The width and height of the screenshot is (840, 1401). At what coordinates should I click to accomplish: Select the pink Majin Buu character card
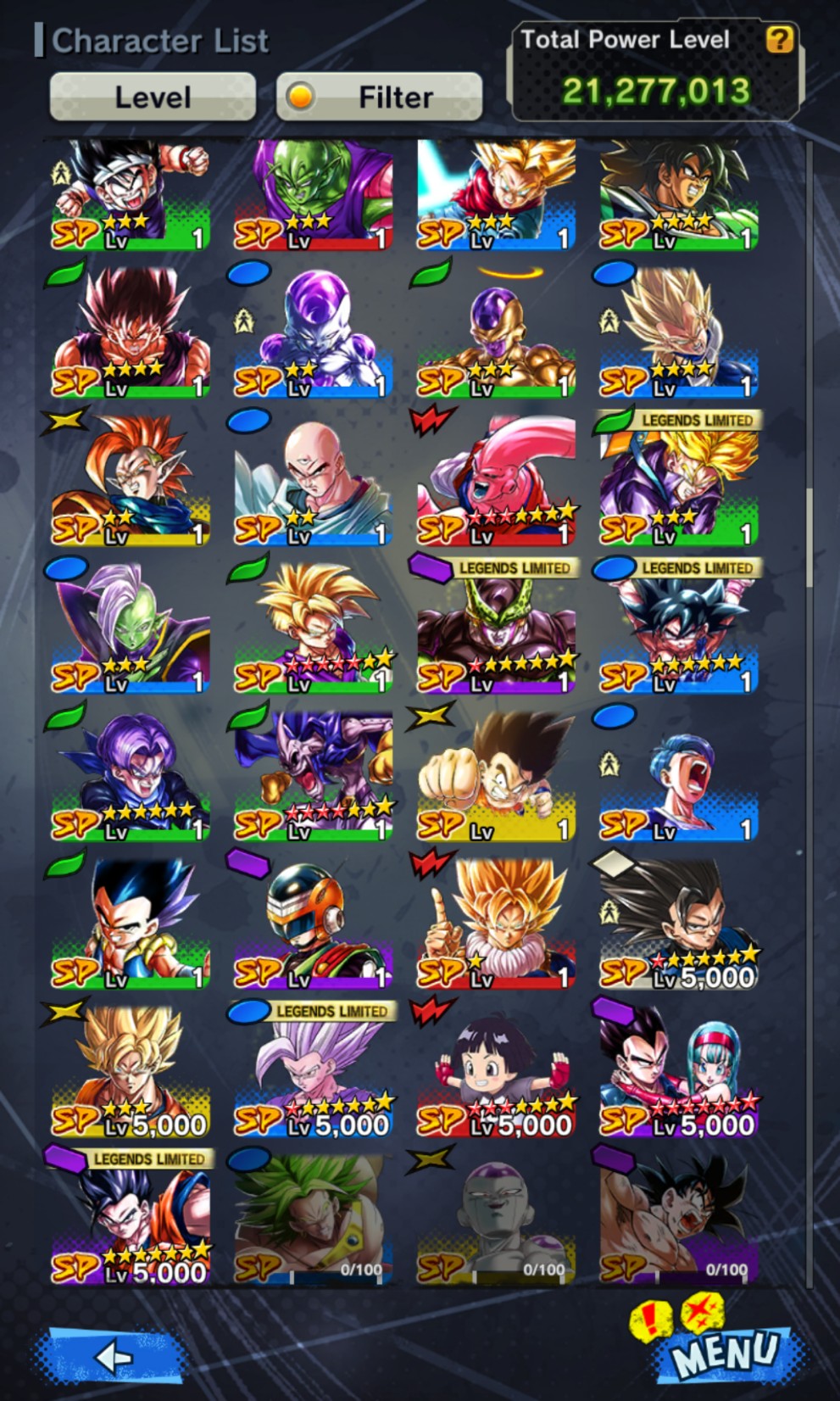(496, 479)
